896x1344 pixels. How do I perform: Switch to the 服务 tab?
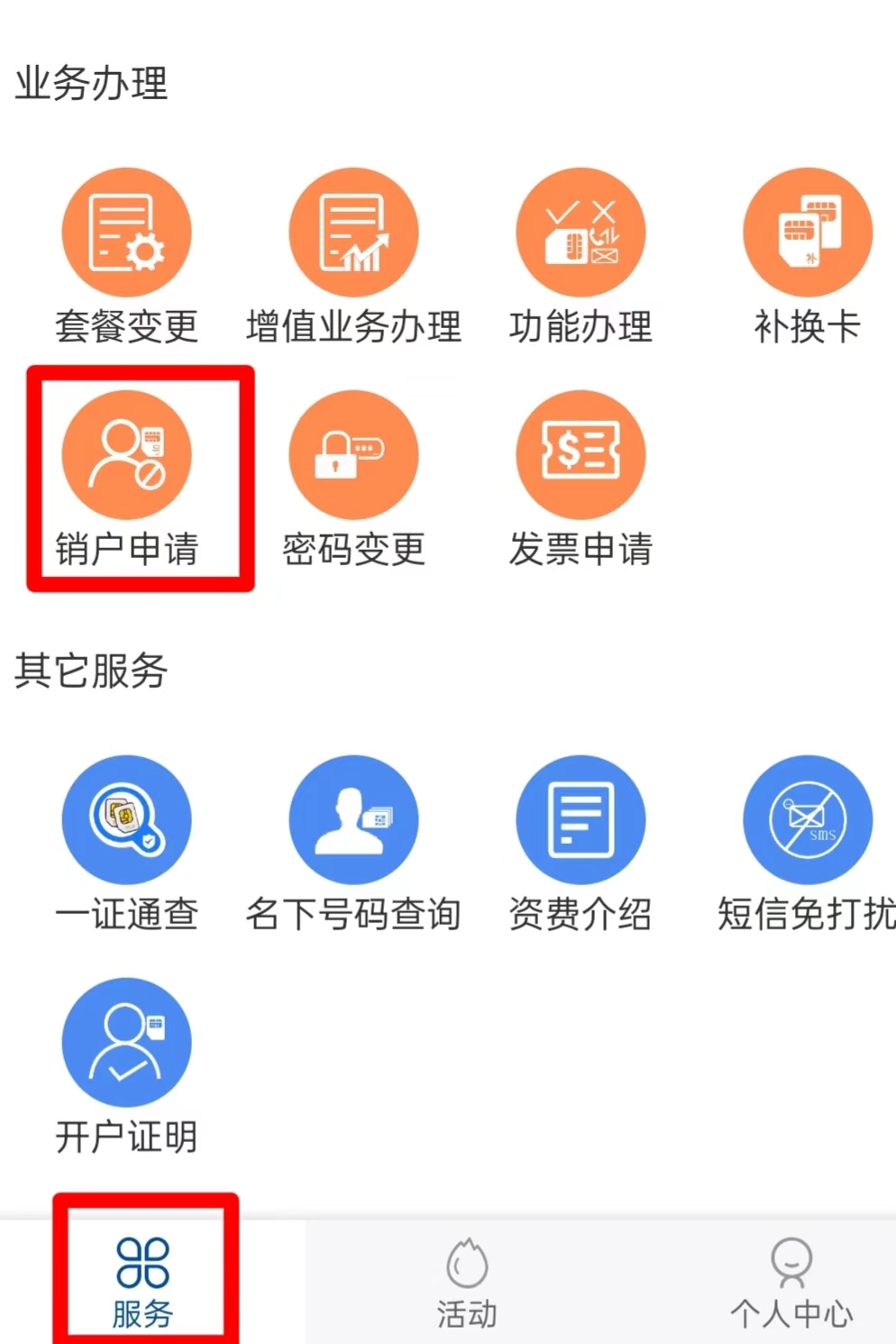(142, 1282)
